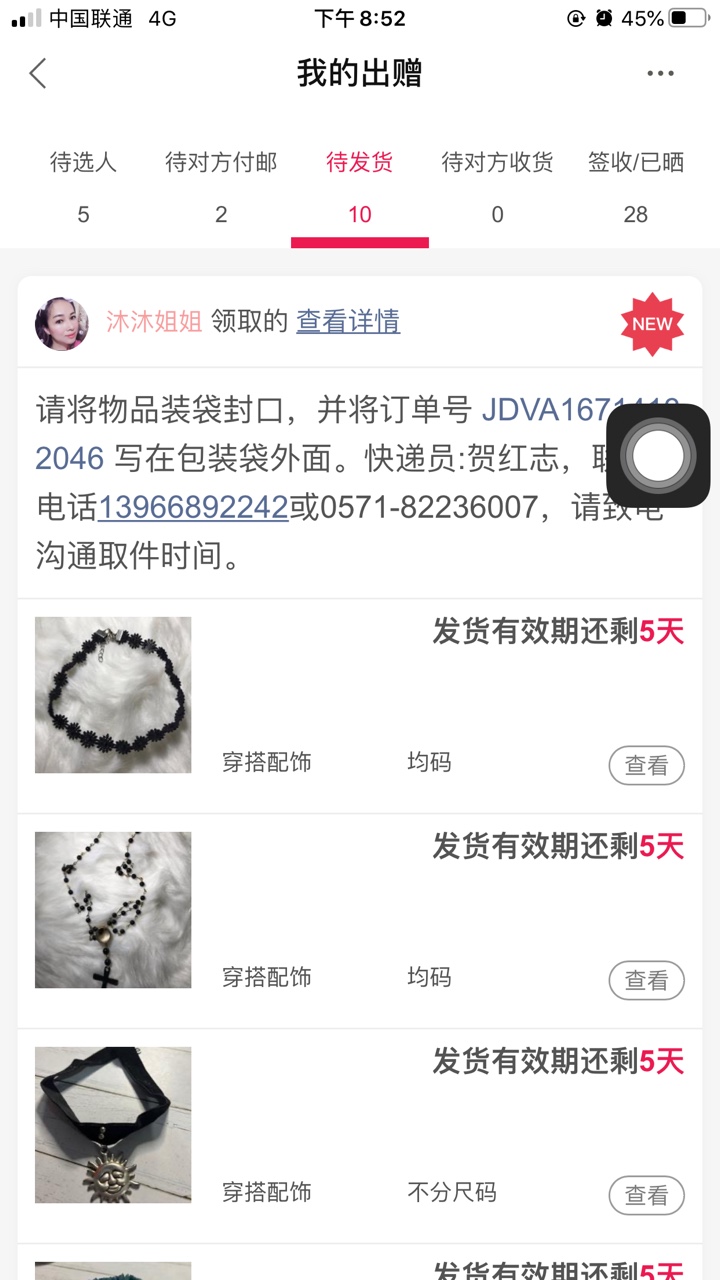Open the 签收/已晒 tab
The image size is (720, 1280).
tap(636, 186)
